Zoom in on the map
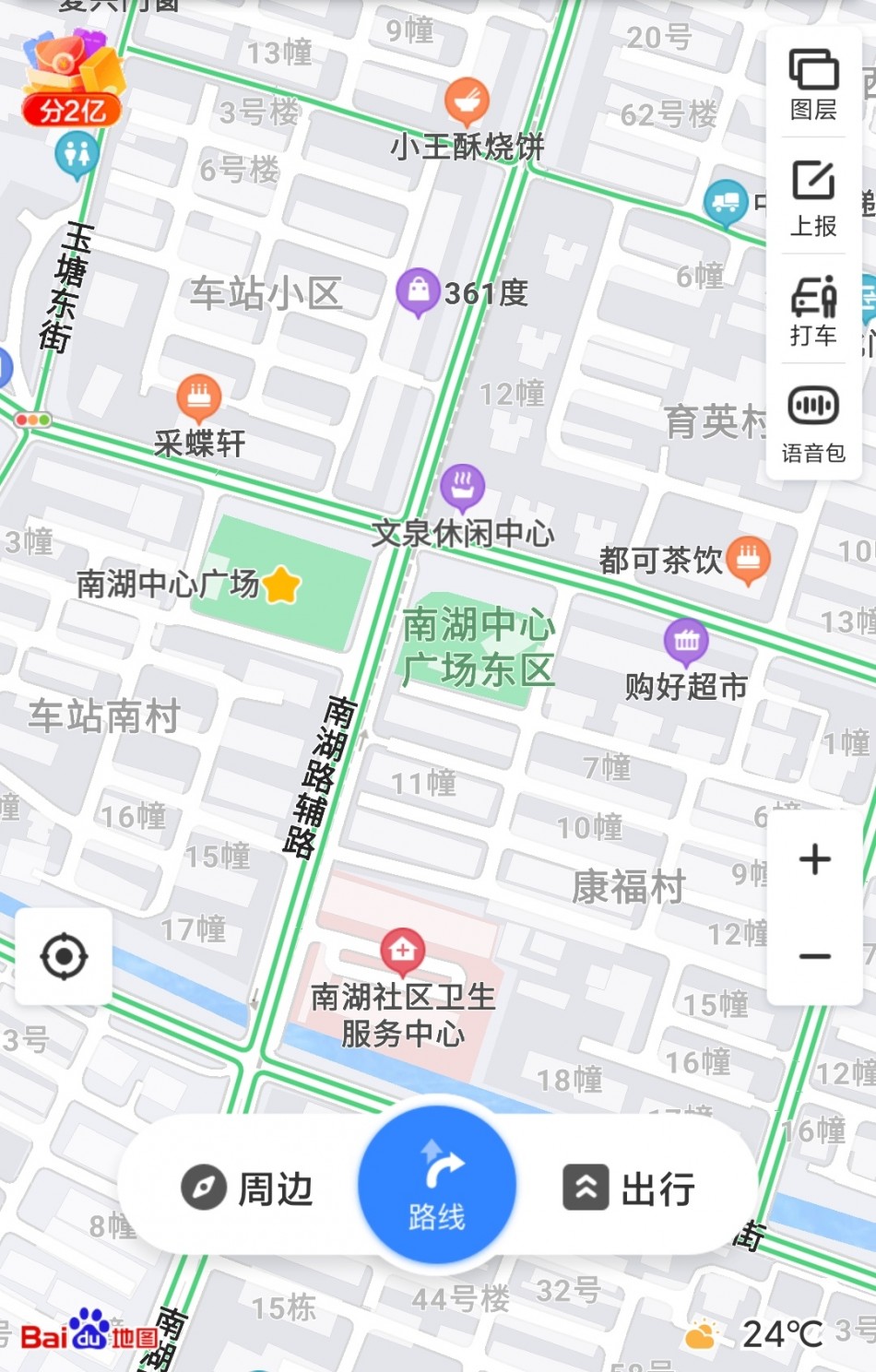This screenshot has width=876, height=1372. tap(814, 859)
